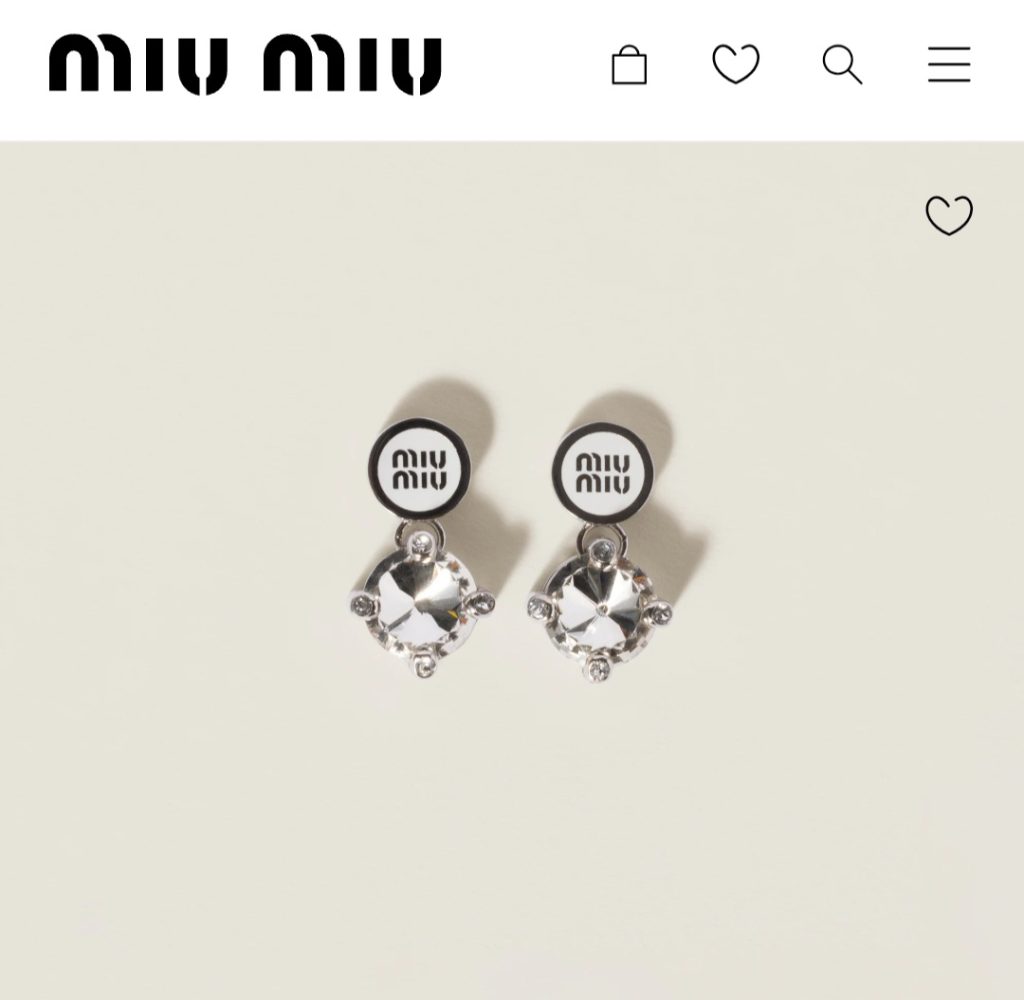Open the wishlist heart in header
The height and width of the screenshot is (1000, 1024).
coord(736,64)
